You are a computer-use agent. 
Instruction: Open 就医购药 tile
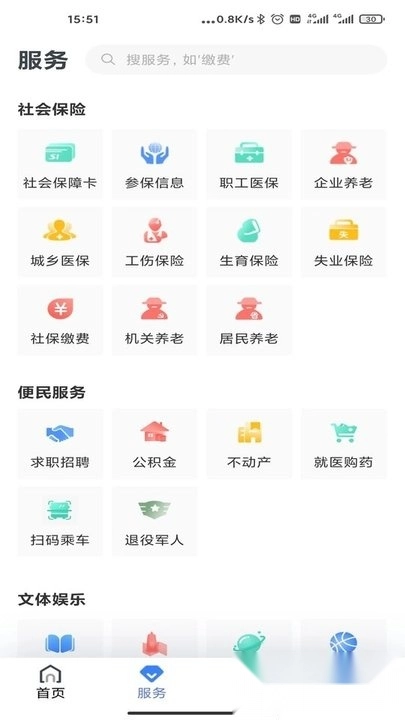[x=343, y=444]
